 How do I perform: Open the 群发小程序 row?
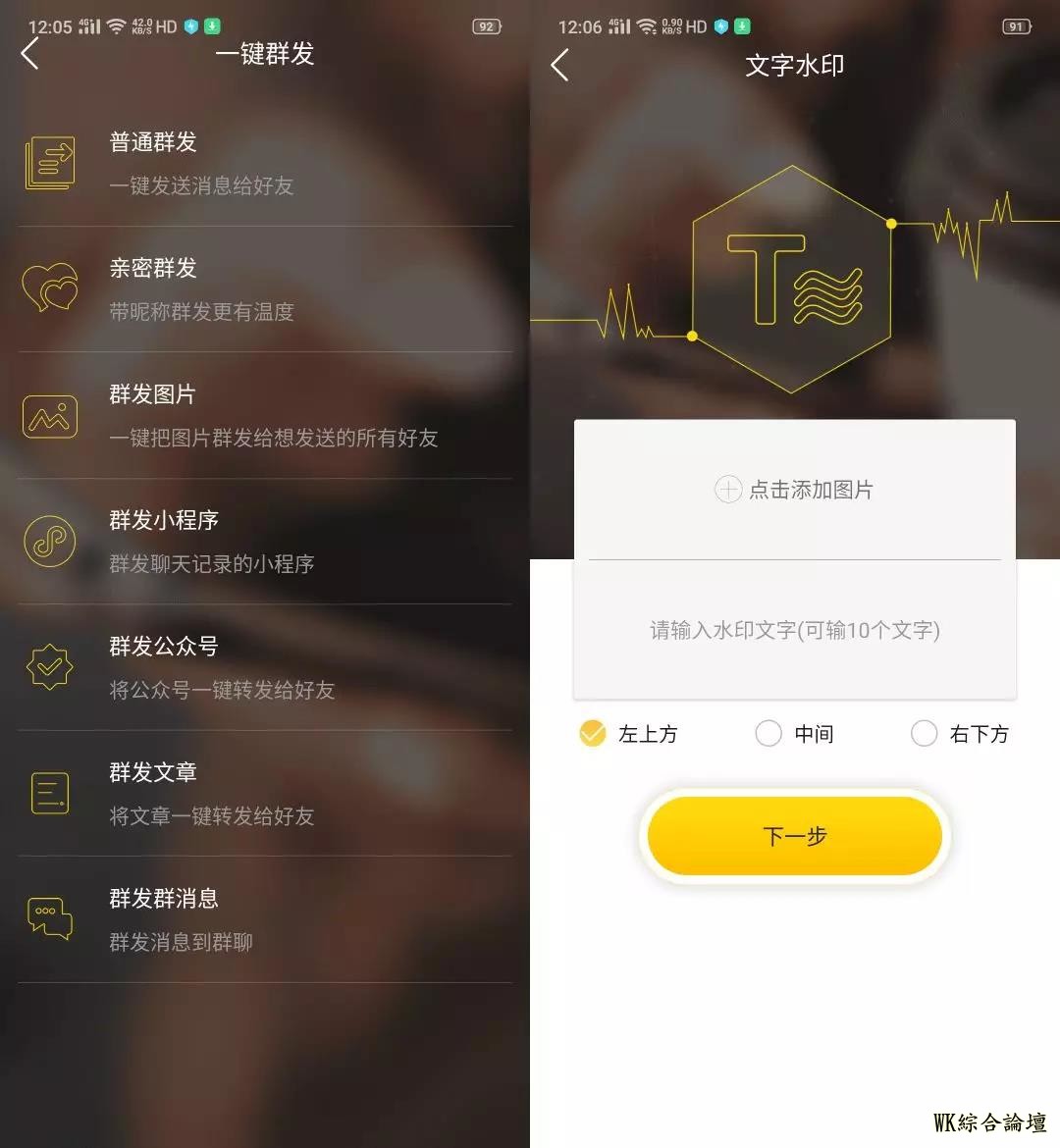(265, 541)
